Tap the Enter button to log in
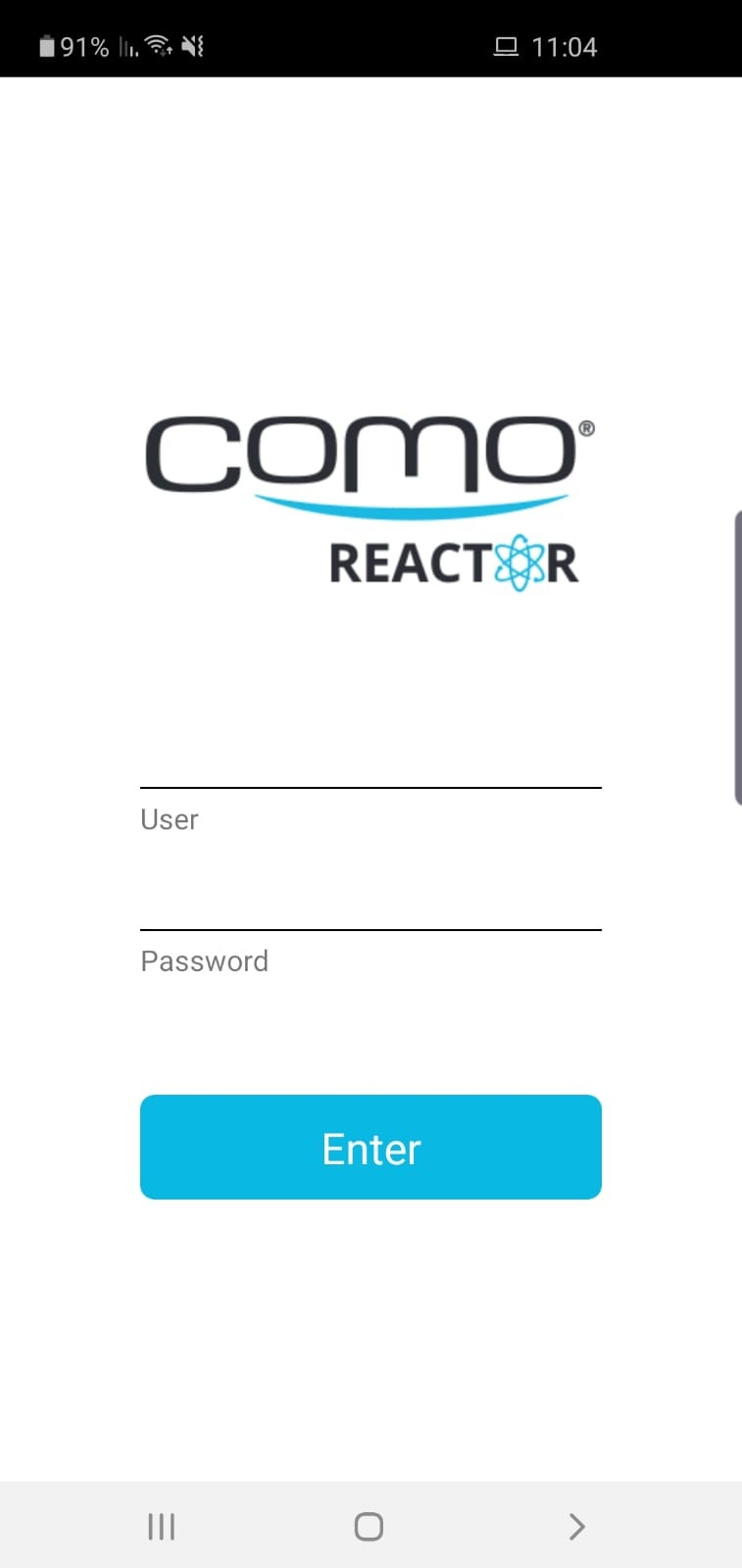 click(371, 1147)
